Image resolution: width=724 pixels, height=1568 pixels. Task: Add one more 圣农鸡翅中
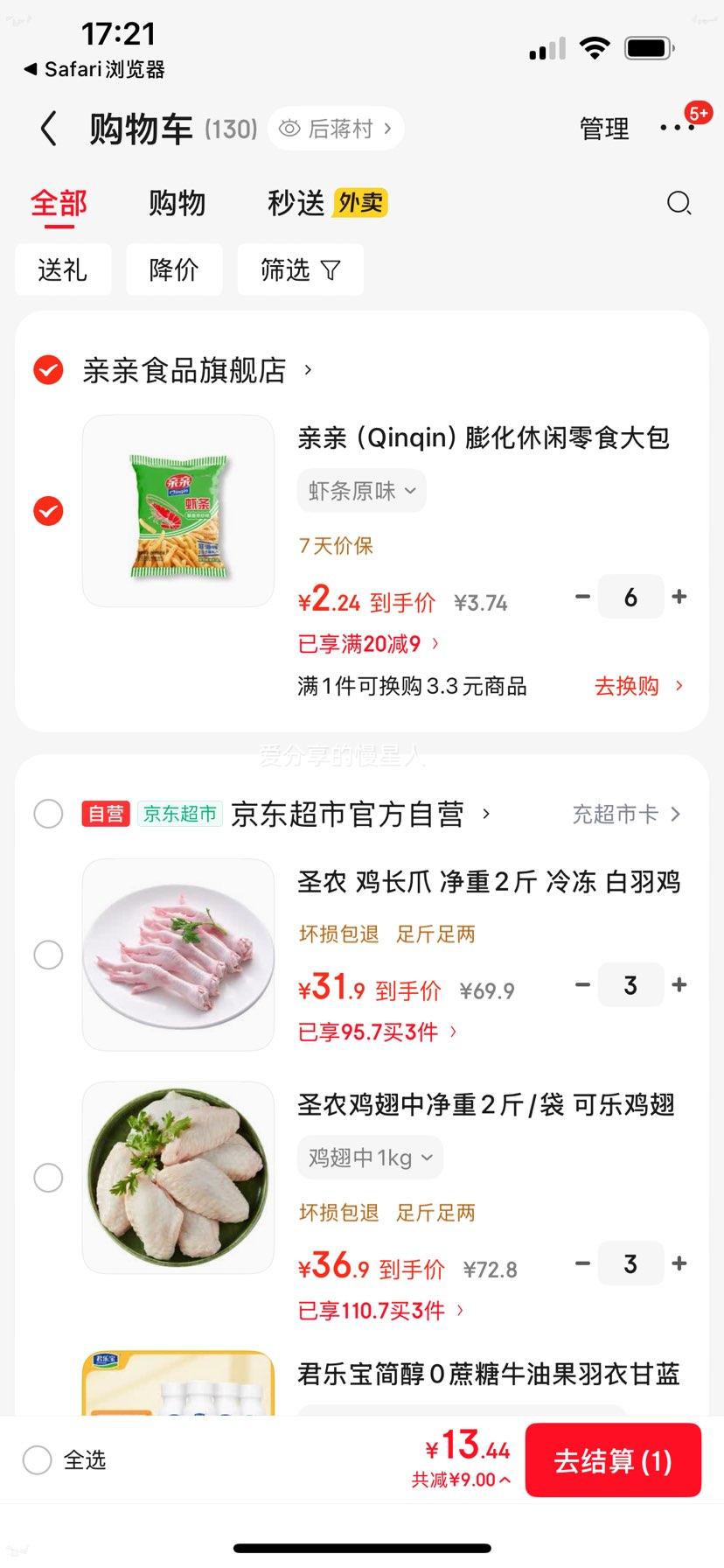click(679, 1263)
